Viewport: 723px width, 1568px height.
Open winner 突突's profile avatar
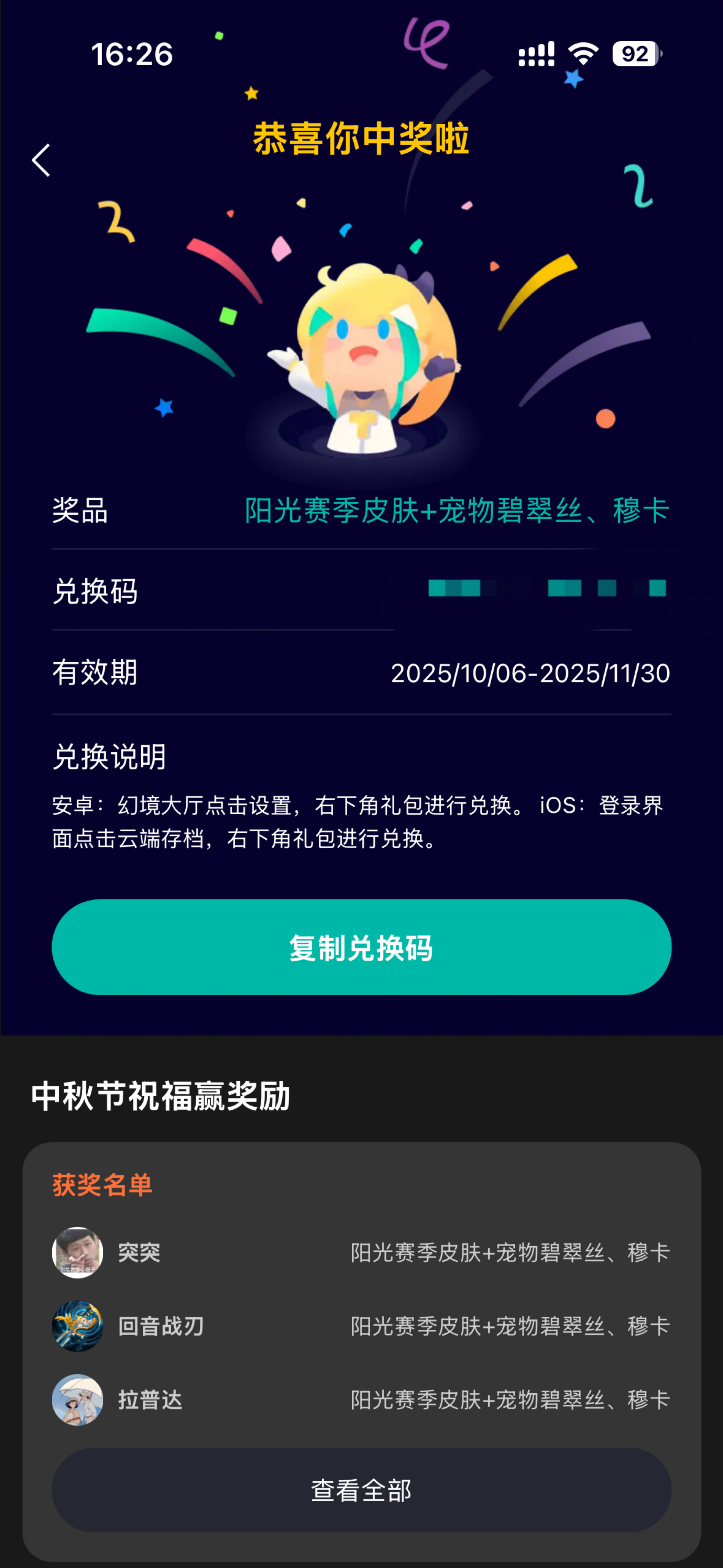77,1253
